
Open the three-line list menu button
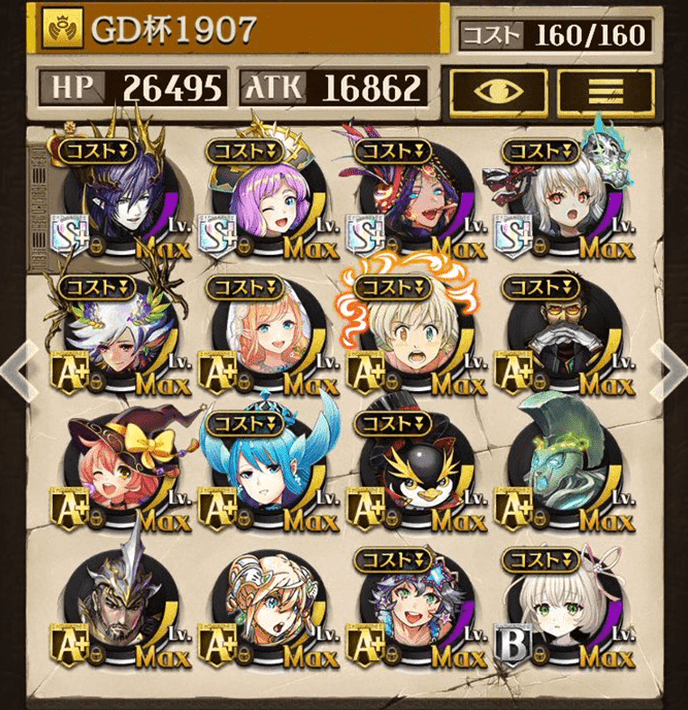(605, 91)
